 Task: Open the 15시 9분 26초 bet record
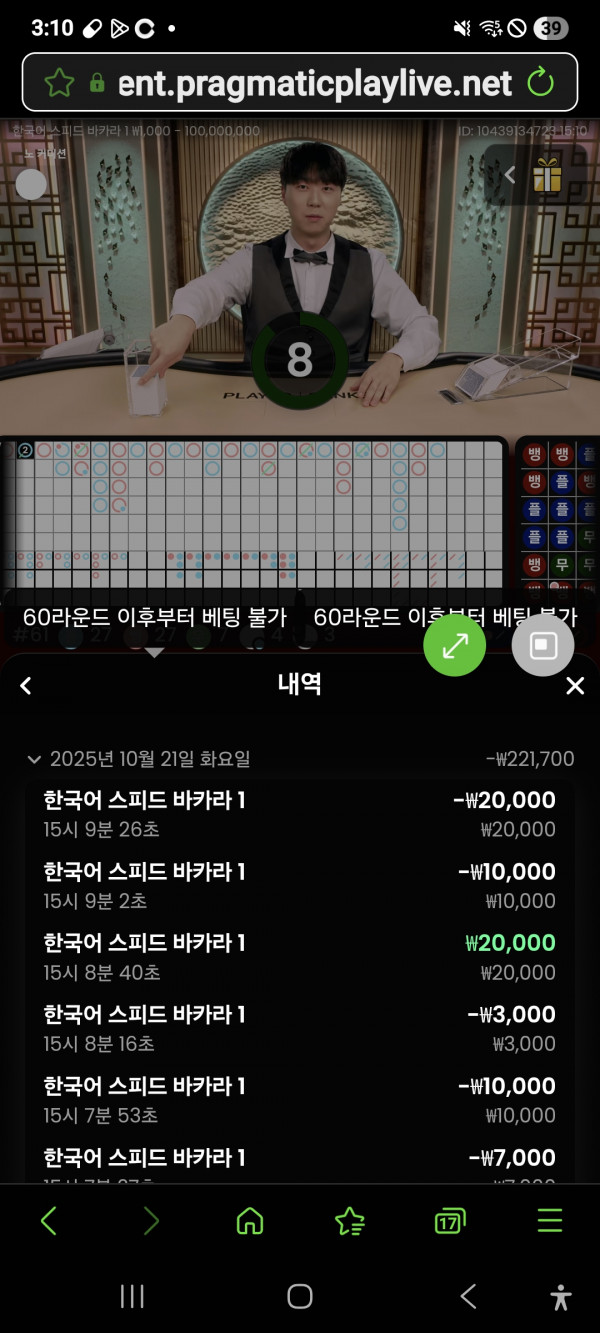coord(300,813)
